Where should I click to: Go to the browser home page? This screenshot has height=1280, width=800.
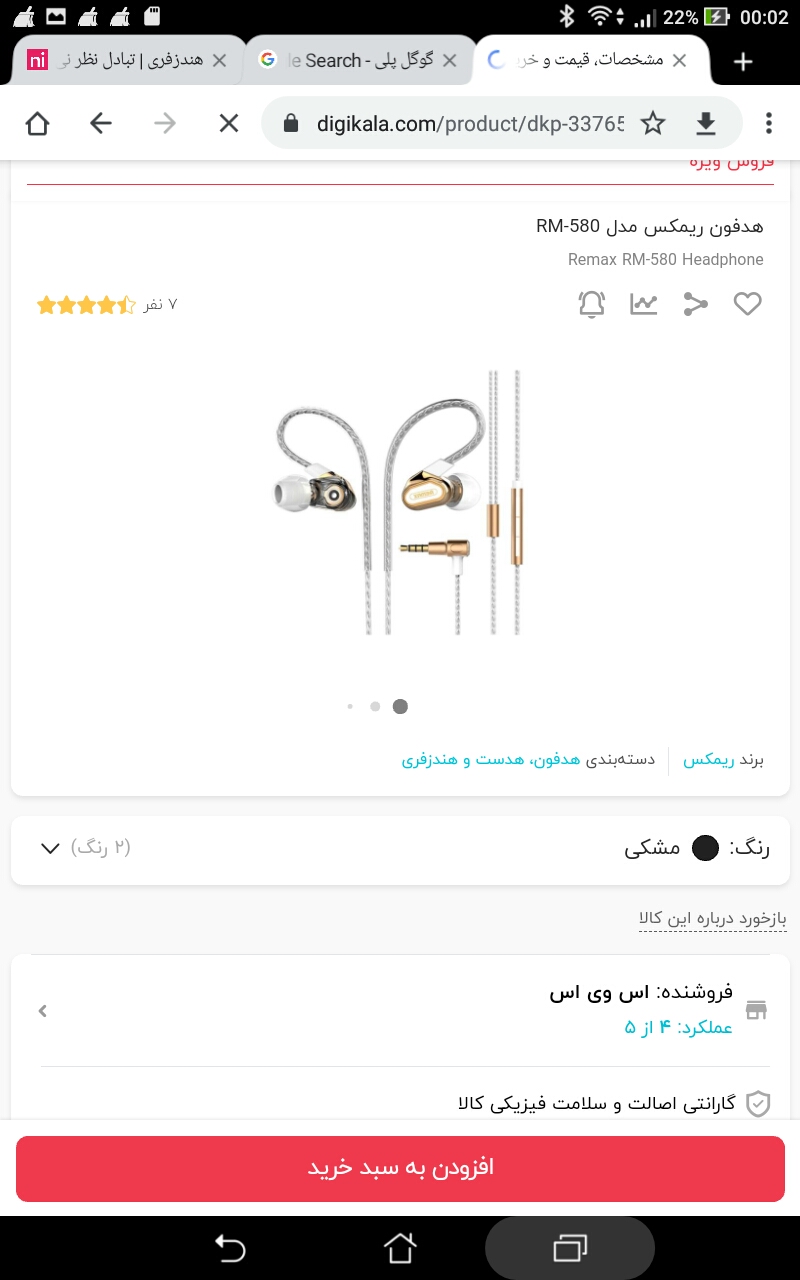click(37, 123)
